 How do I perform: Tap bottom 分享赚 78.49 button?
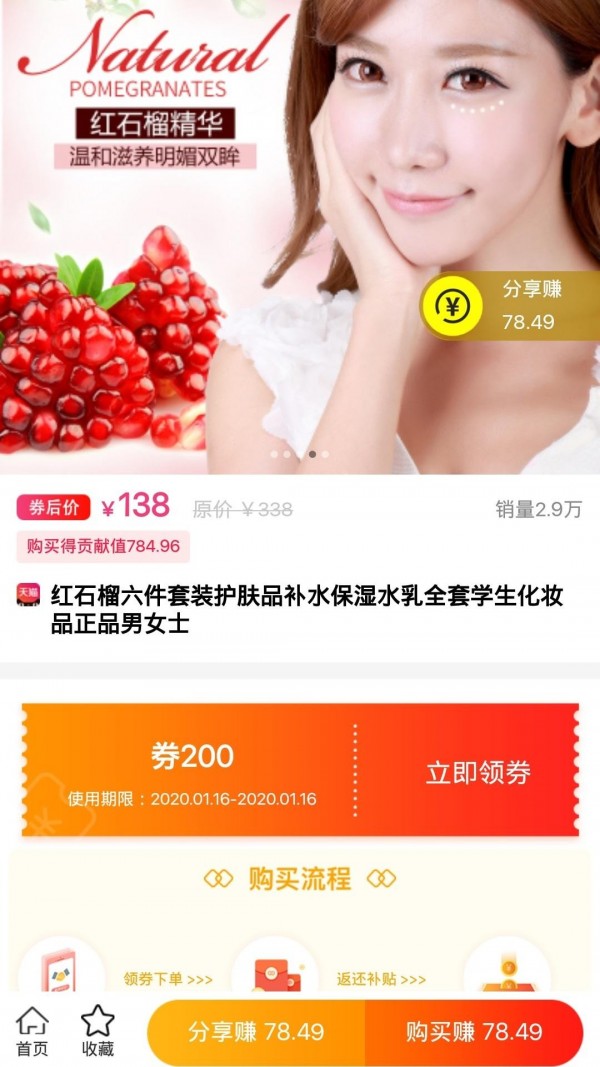click(x=256, y=1032)
